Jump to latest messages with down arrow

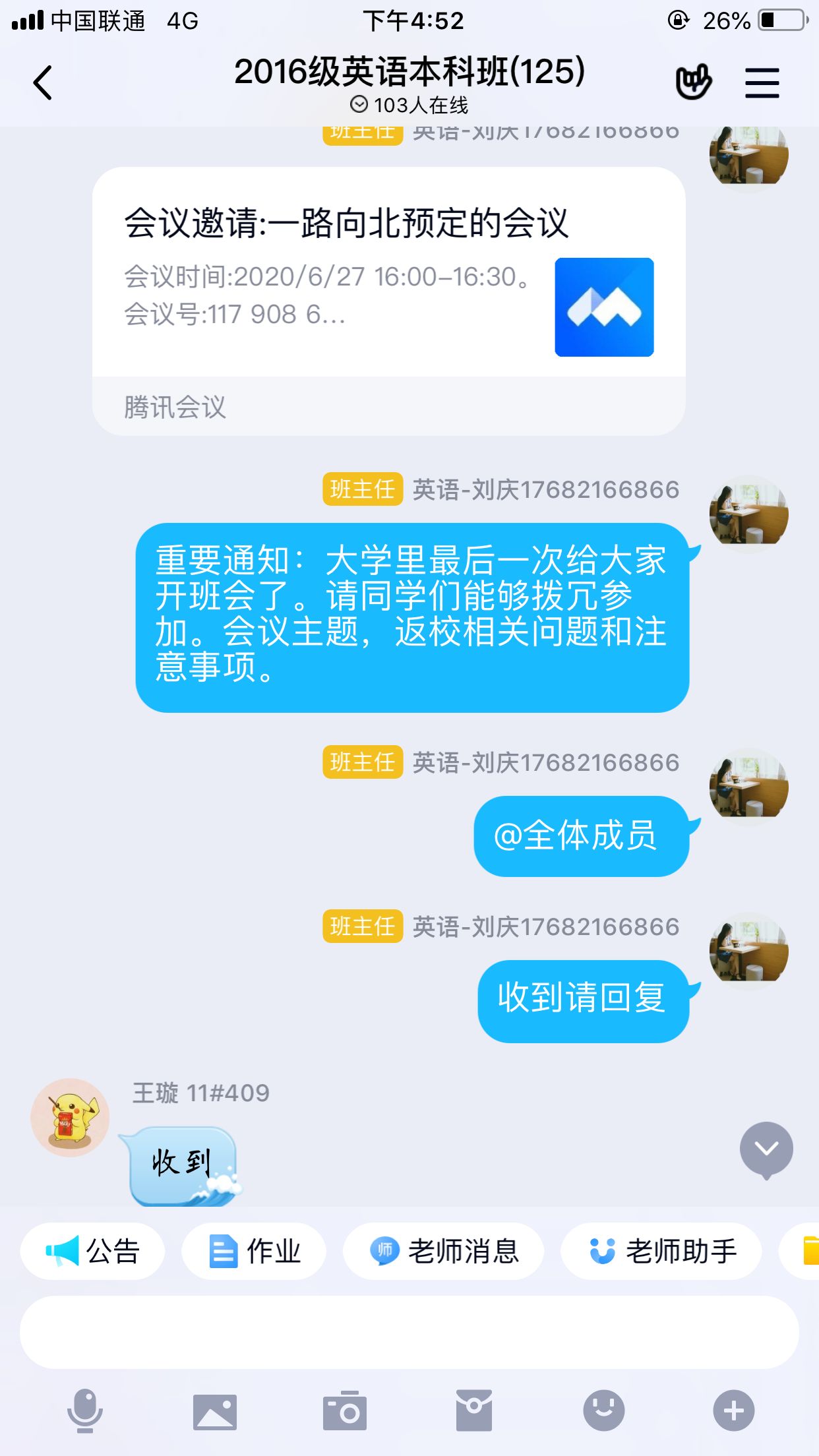766,1149
